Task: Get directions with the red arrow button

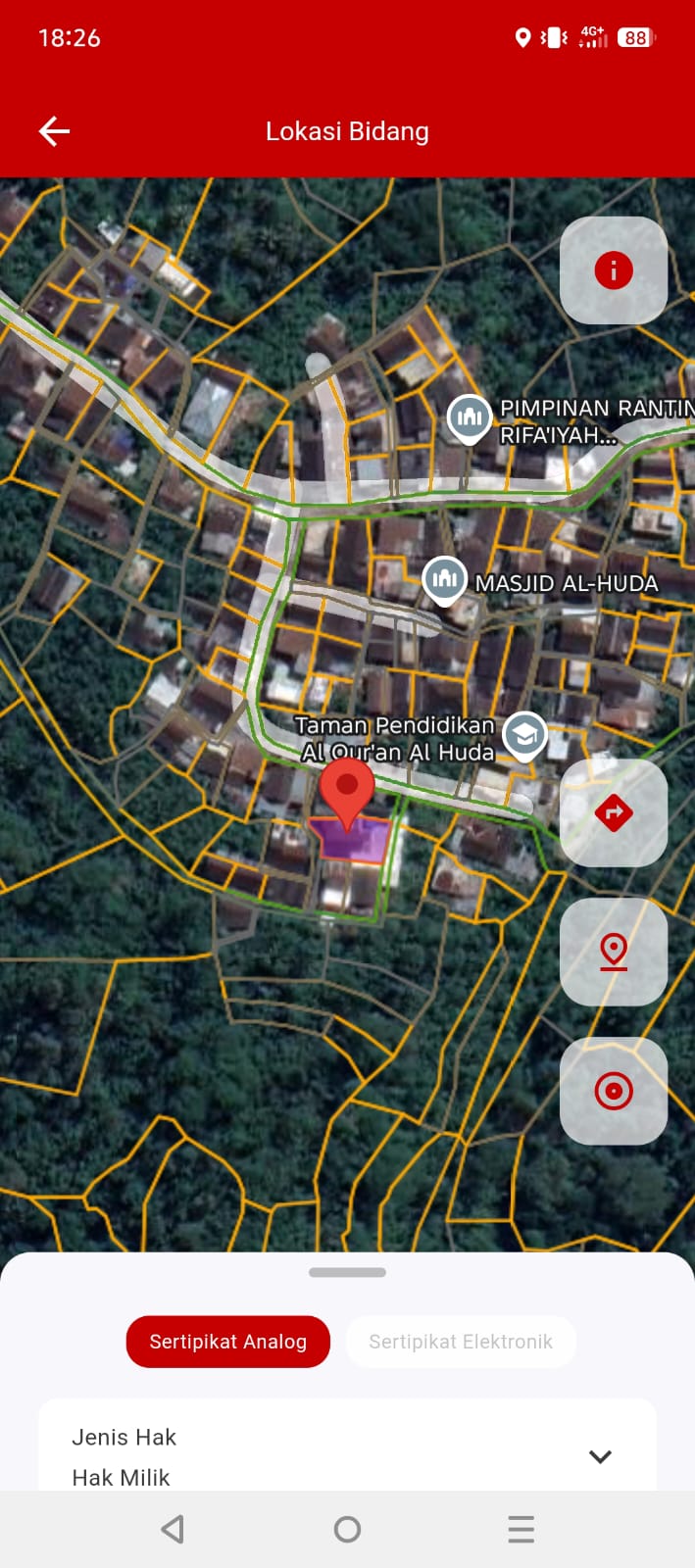Action: [x=614, y=812]
